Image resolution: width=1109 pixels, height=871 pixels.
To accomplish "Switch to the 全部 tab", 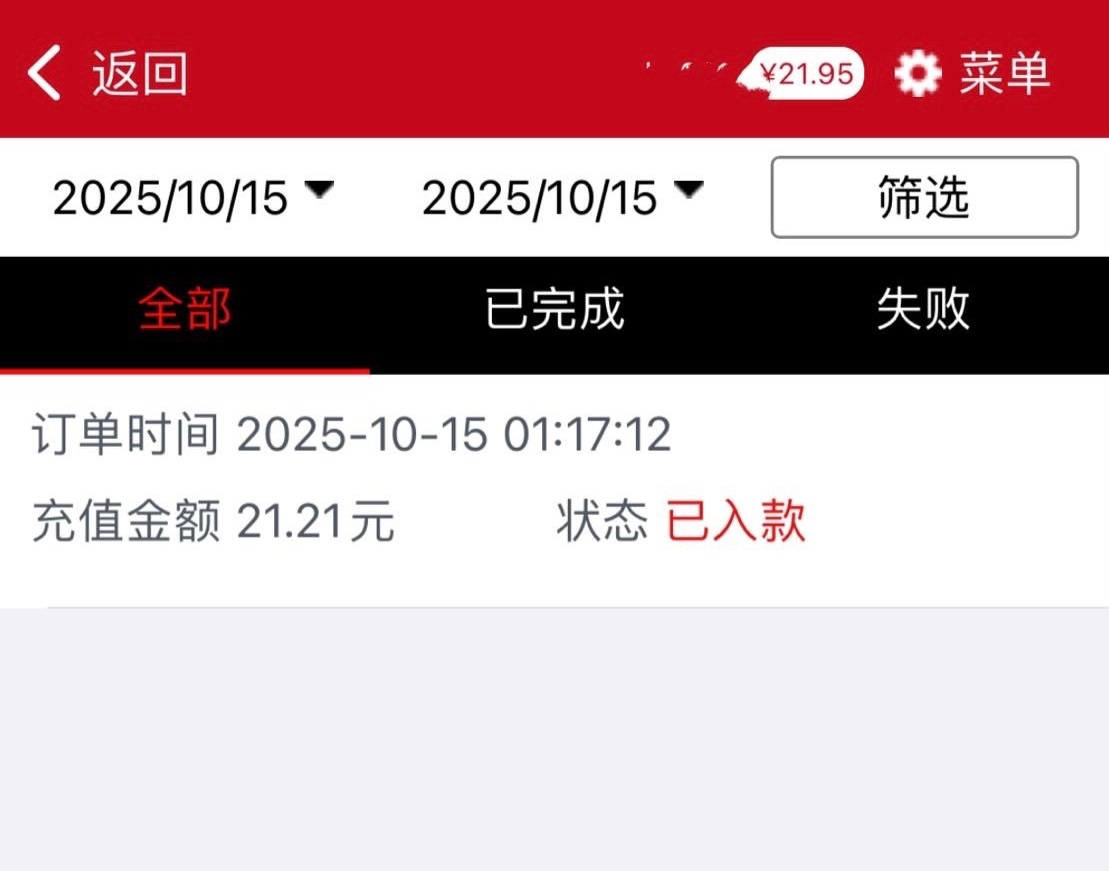I will point(185,311).
